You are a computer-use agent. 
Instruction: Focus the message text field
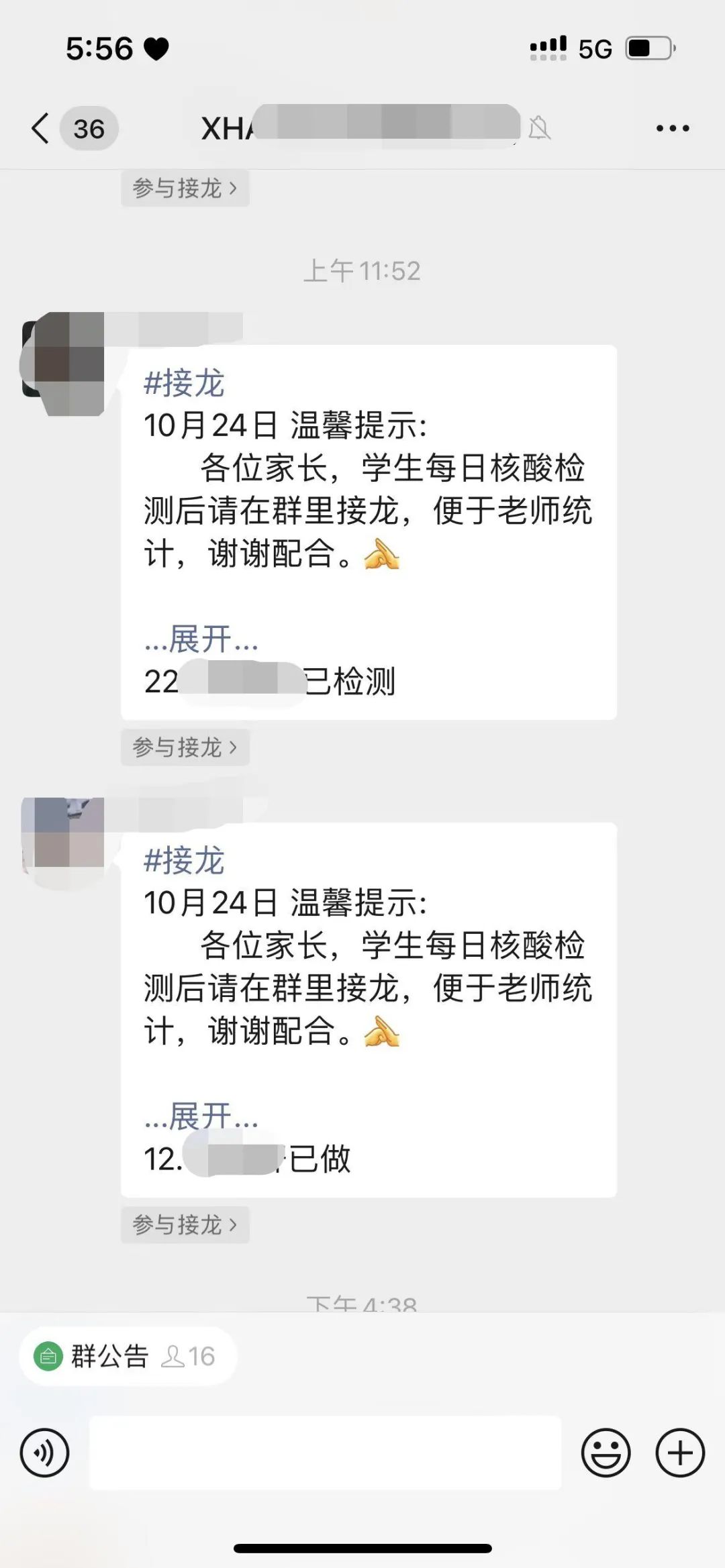(x=326, y=1453)
